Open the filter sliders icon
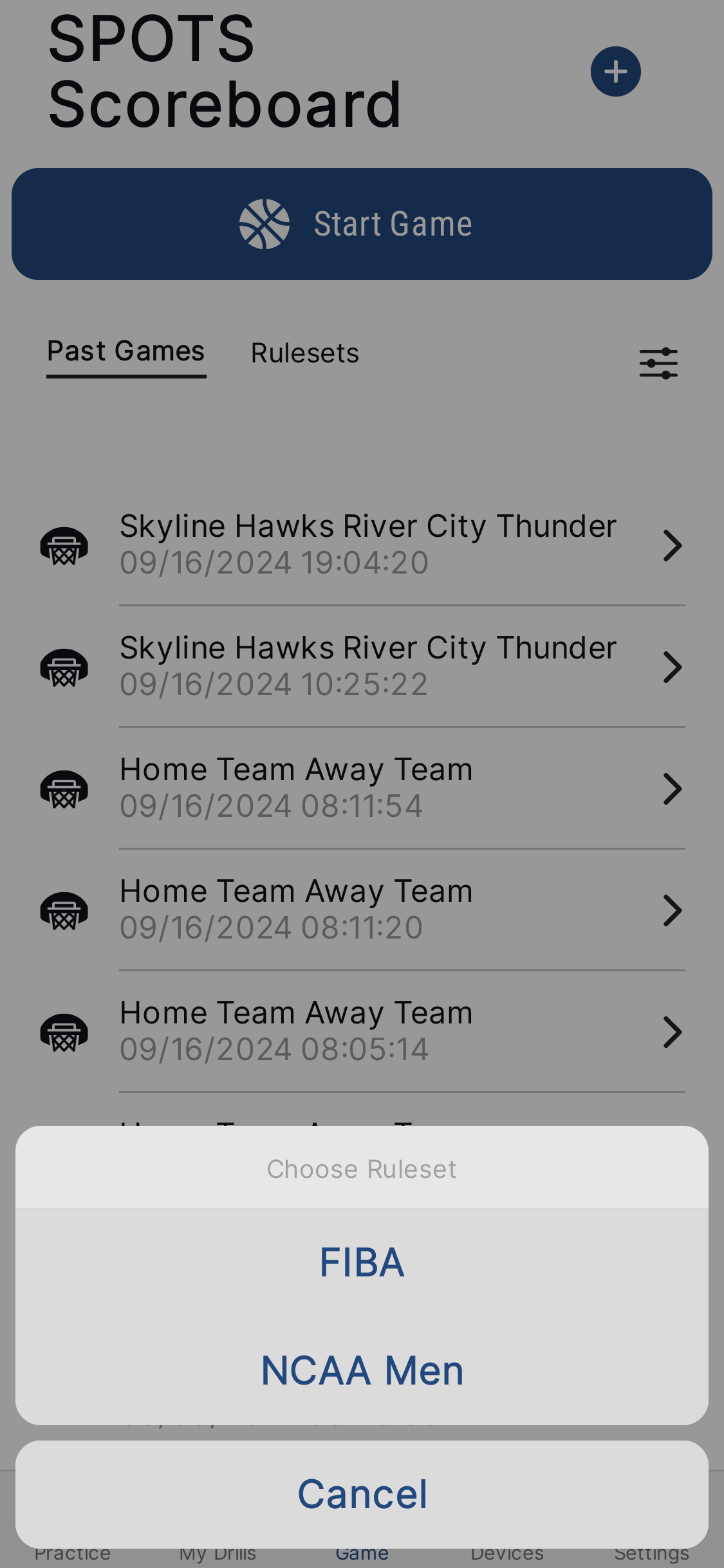The width and height of the screenshot is (724, 1568). (658, 364)
